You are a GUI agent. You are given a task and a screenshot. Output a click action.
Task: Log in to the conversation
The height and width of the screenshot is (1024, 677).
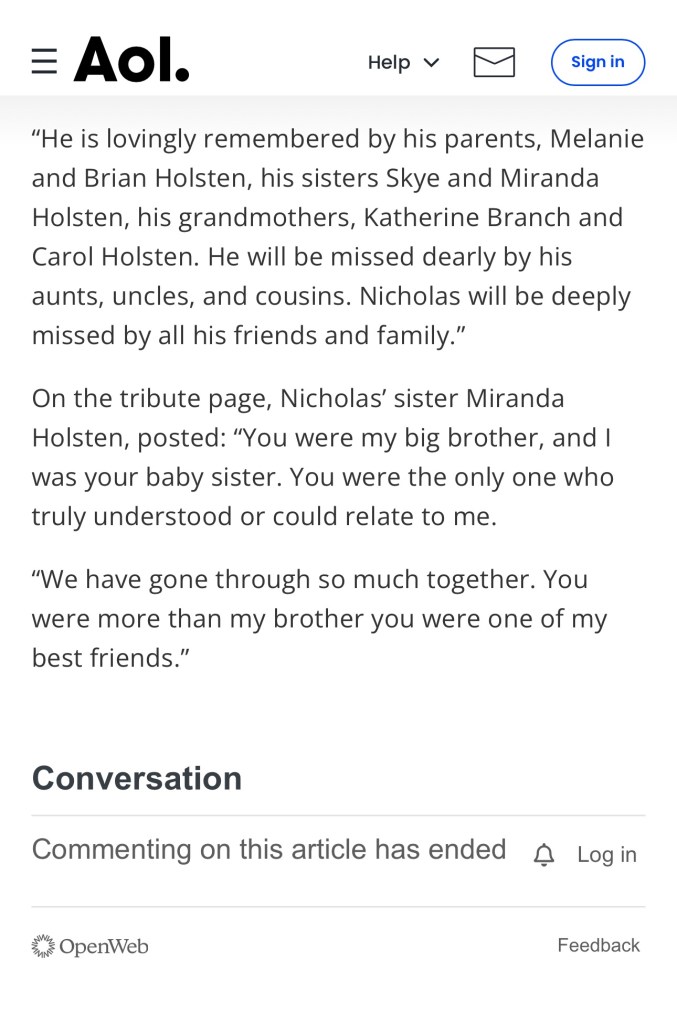point(606,855)
